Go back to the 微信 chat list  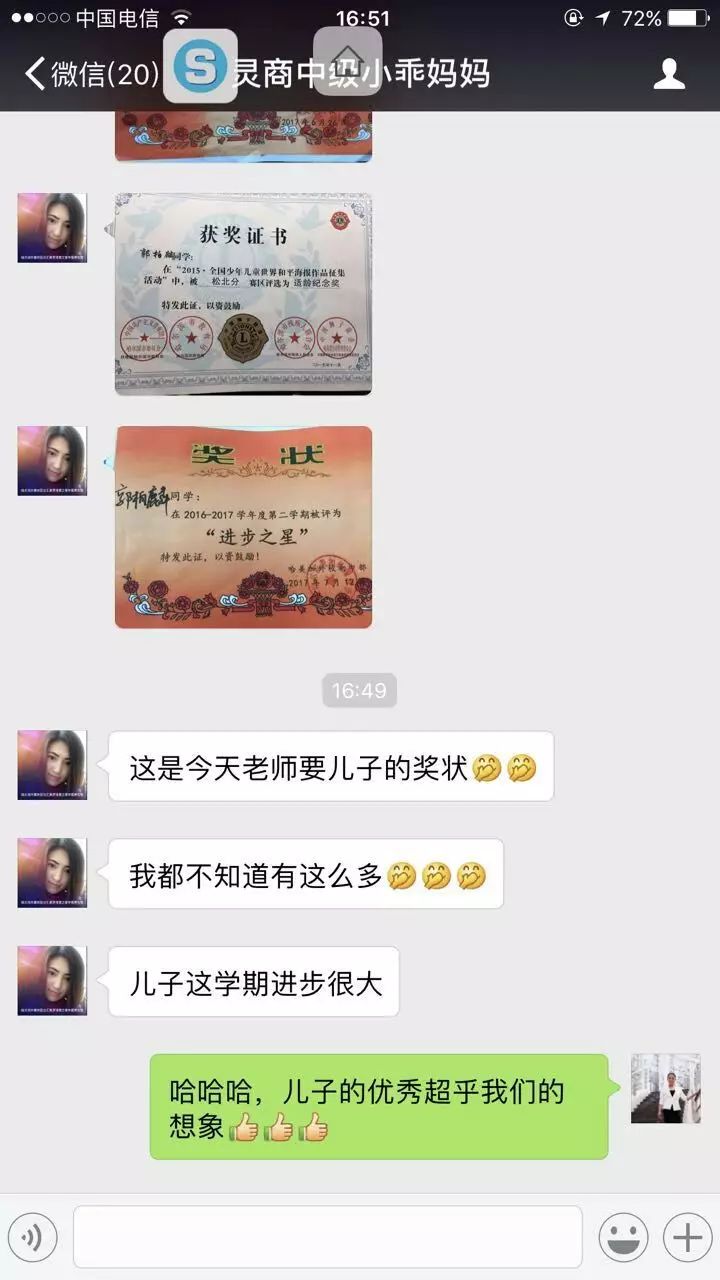pos(88,74)
